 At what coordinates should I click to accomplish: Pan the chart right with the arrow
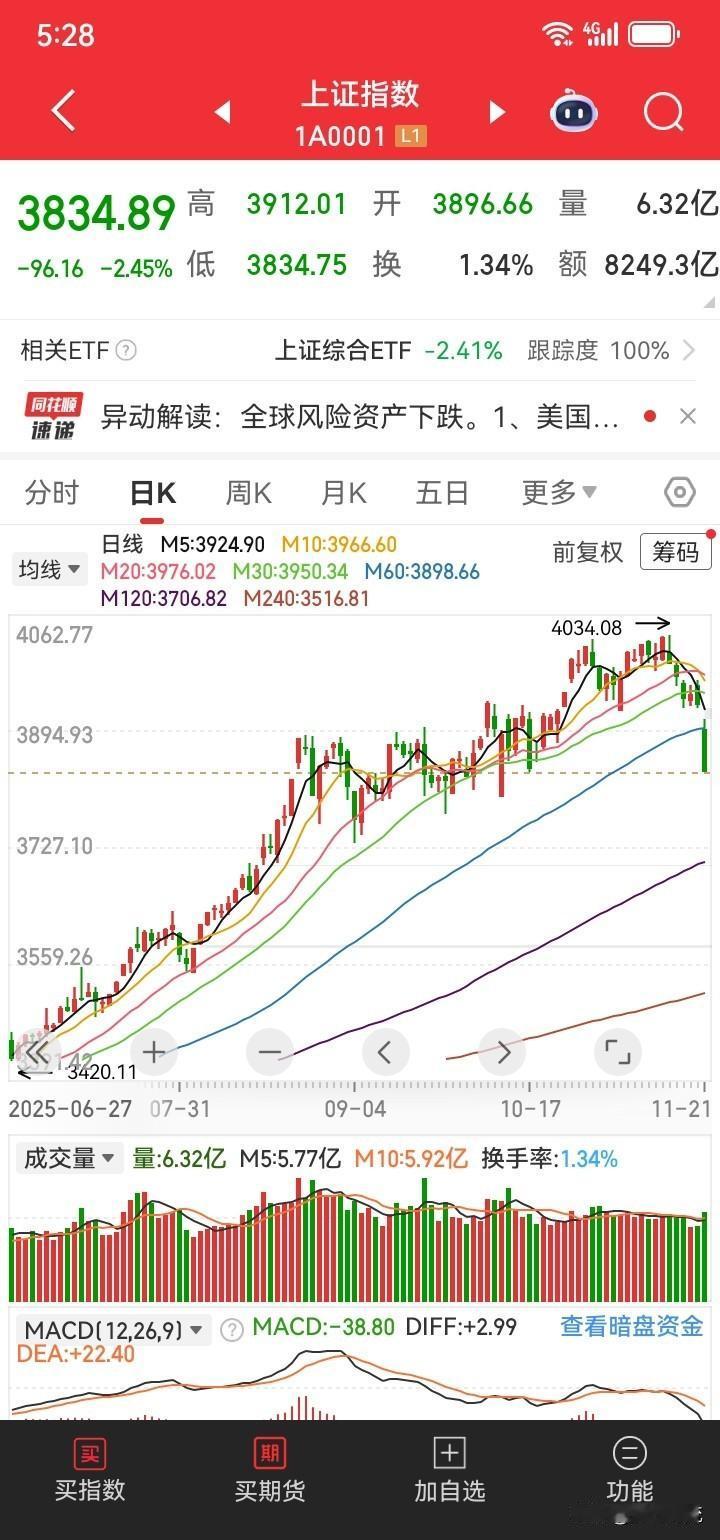pos(502,1052)
